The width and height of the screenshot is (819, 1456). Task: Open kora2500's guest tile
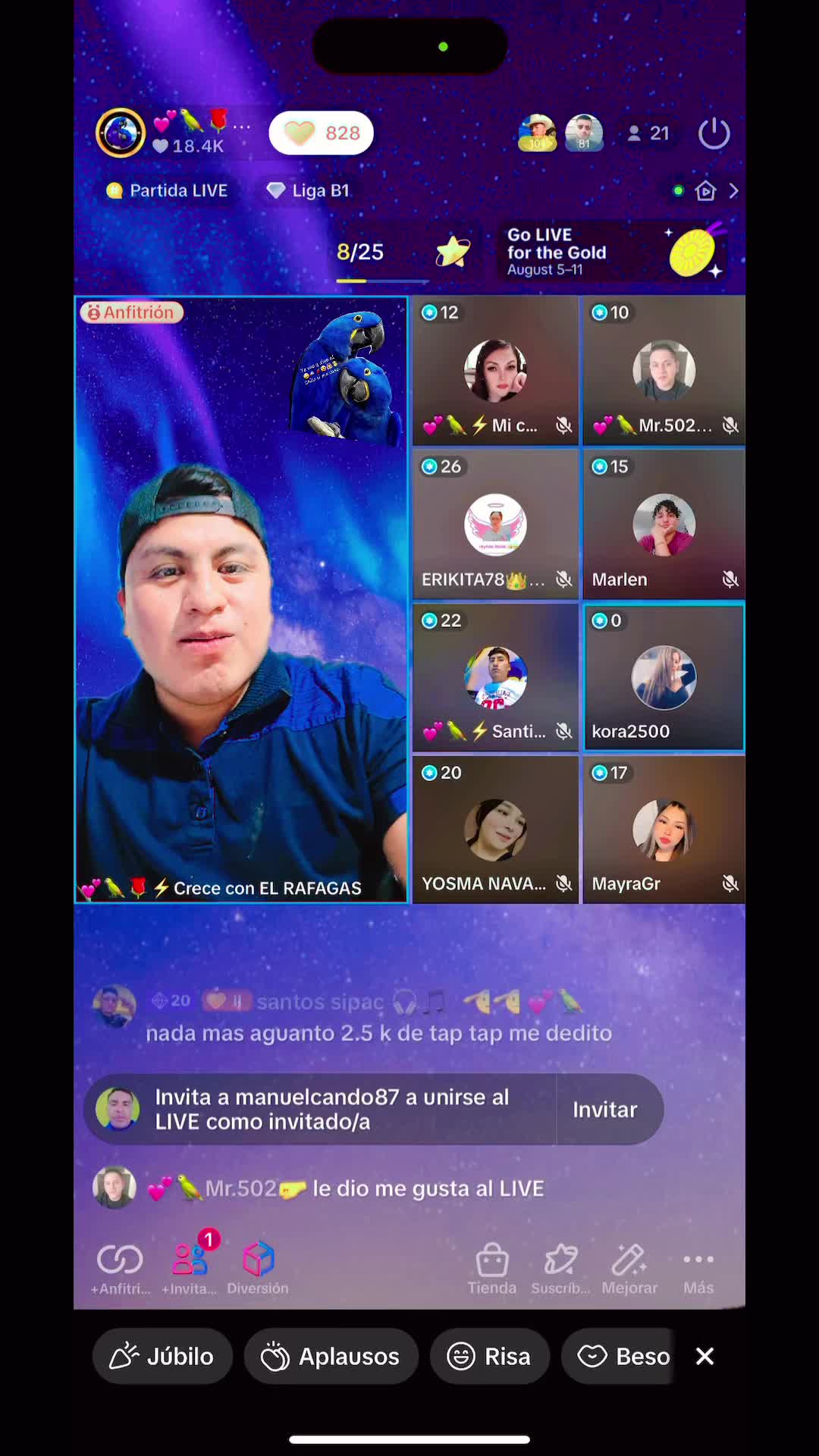coord(664,677)
